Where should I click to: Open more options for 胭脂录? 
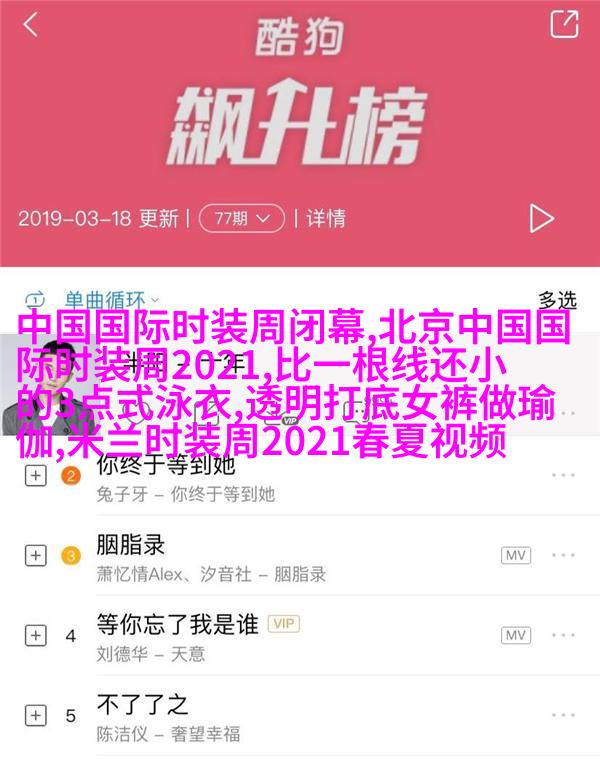(x=565, y=555)
